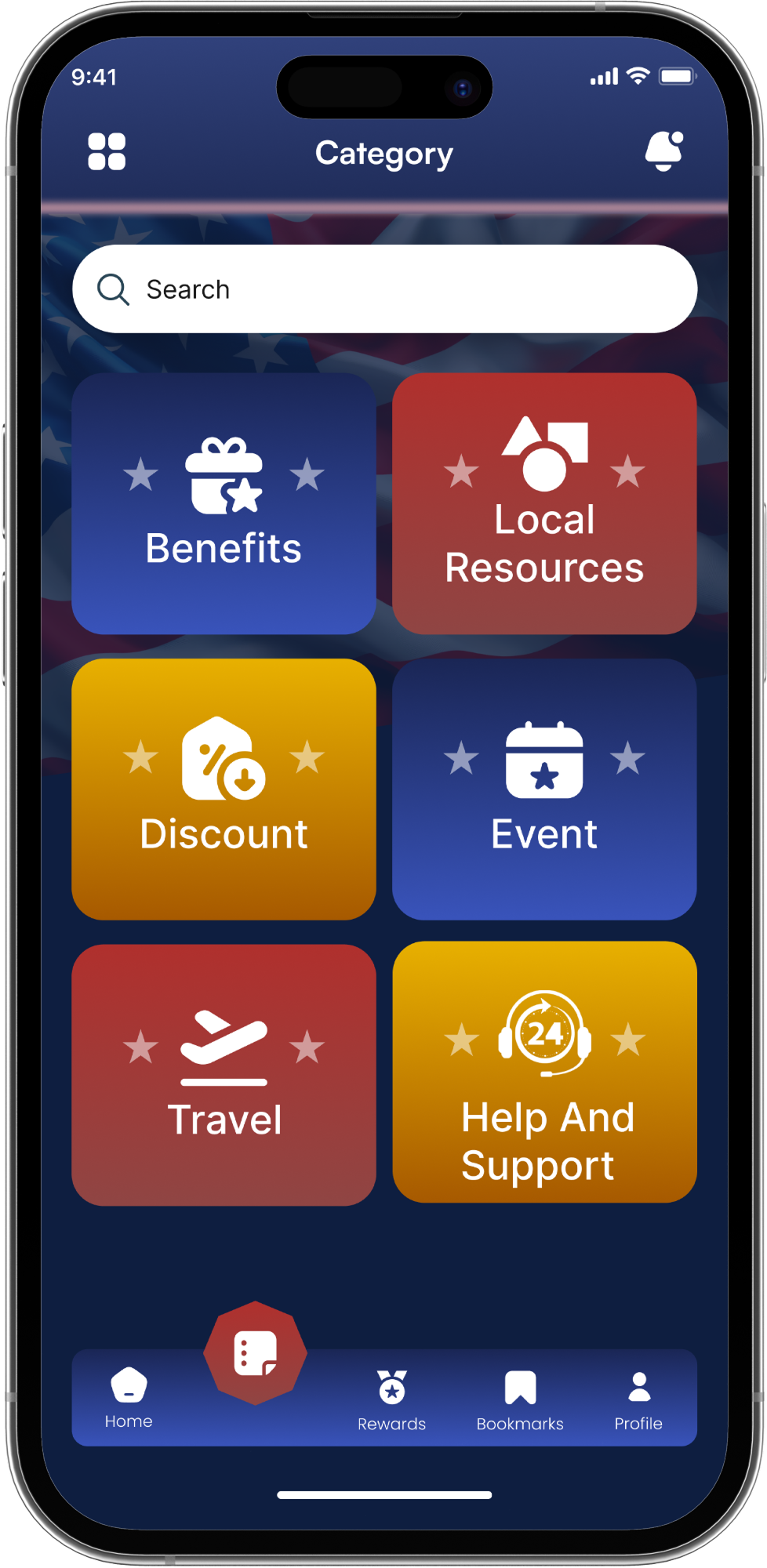Open the Bookmarks tab
The width and height of the screenshot is (767, 1568).
[x=520, y=1400]
